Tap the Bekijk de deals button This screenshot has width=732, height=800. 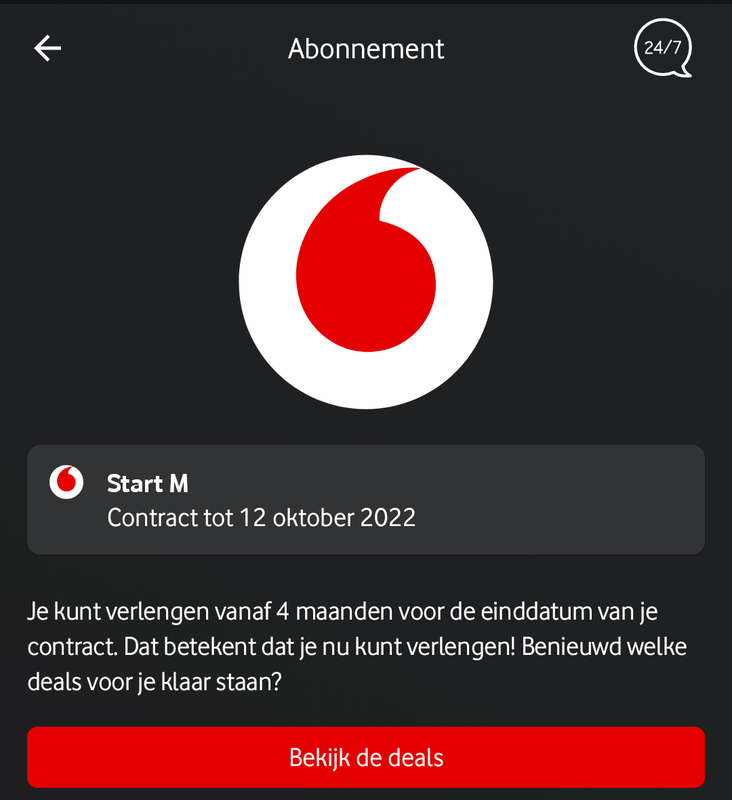click(366, 757)
